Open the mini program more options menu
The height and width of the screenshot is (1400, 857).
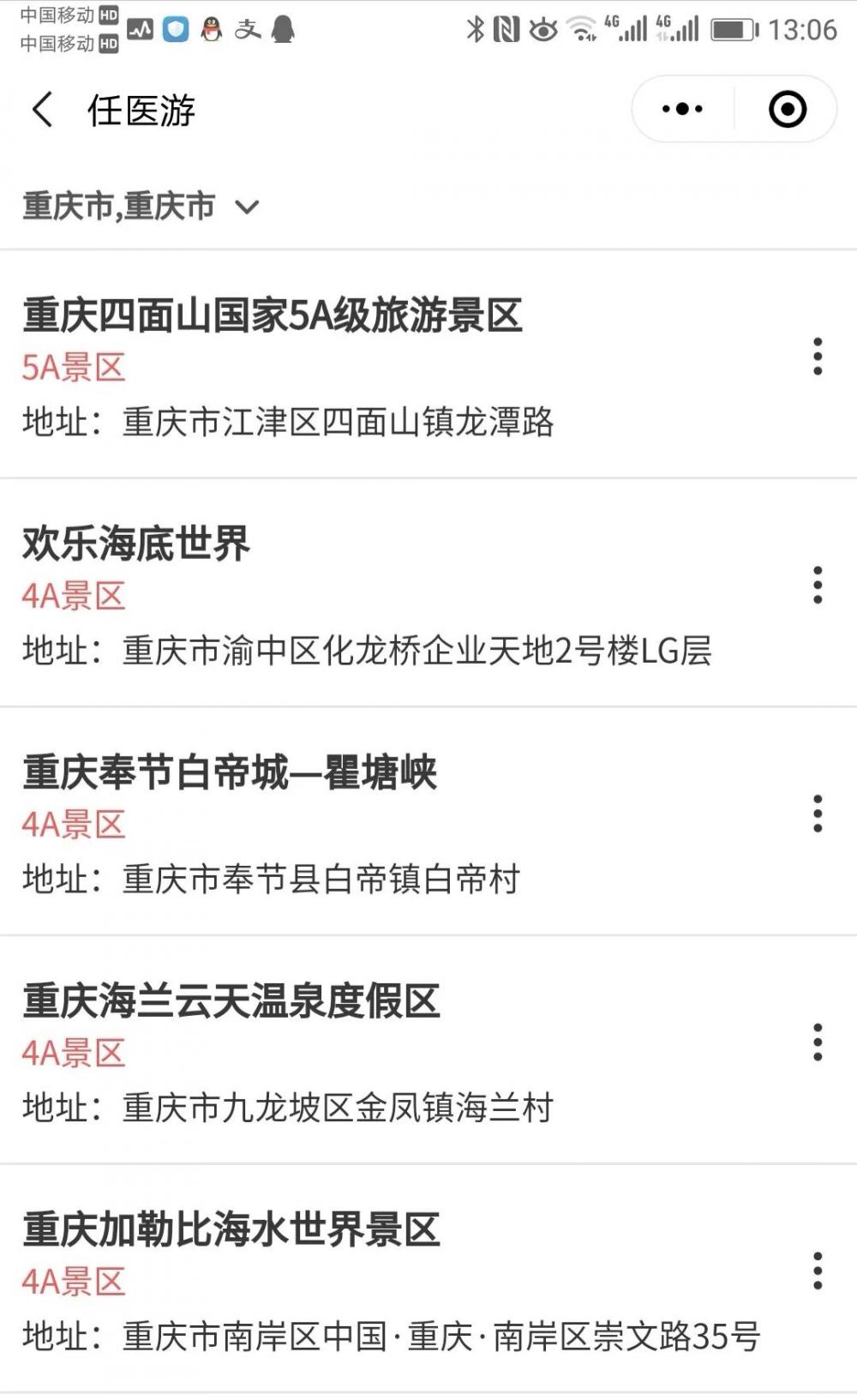coord(682,109)
